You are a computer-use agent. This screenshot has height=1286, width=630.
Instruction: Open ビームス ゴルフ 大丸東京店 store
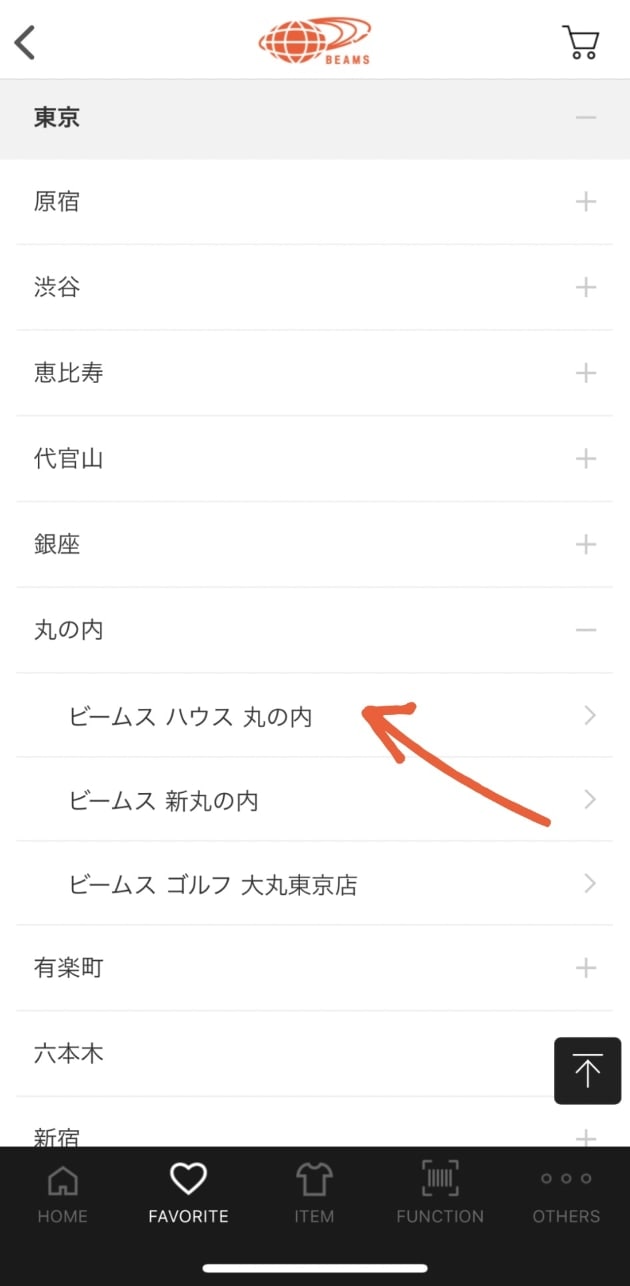315,884
